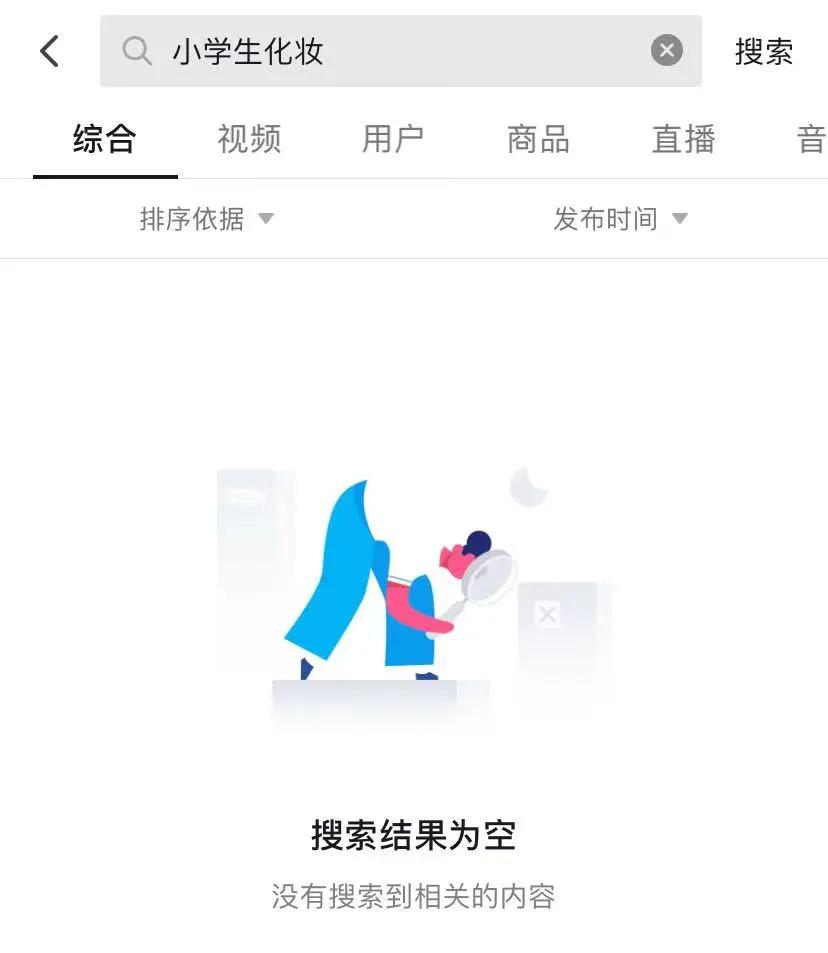Click the search input field

point(400,50)
